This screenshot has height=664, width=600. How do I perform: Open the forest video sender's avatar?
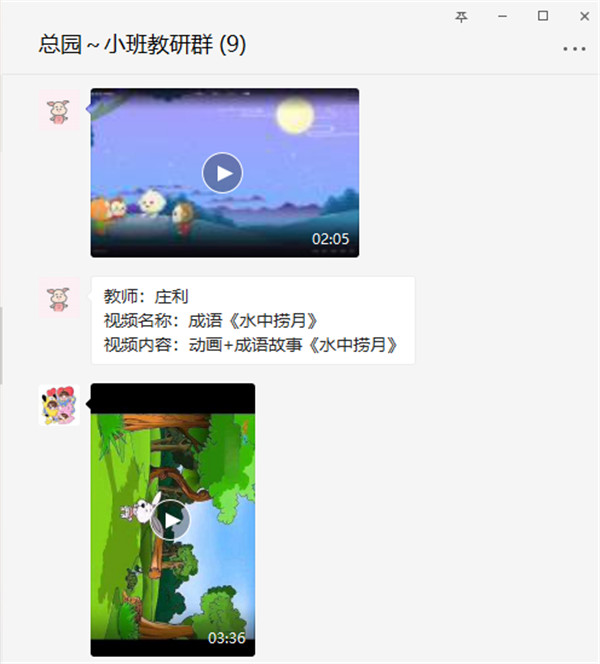(59, 405)
